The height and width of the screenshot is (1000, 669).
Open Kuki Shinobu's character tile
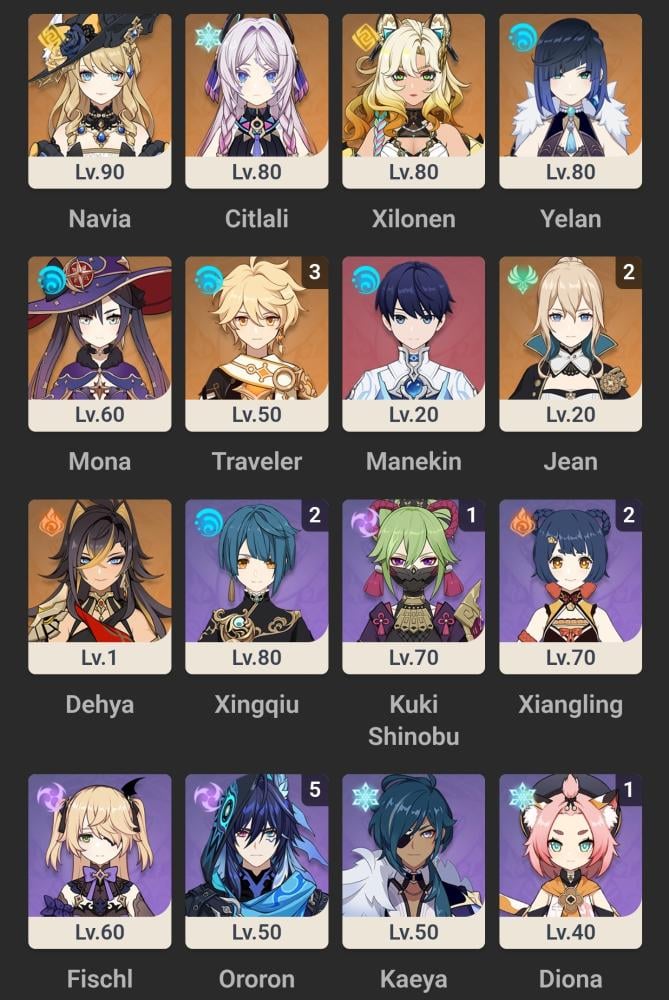pos(413,587)
